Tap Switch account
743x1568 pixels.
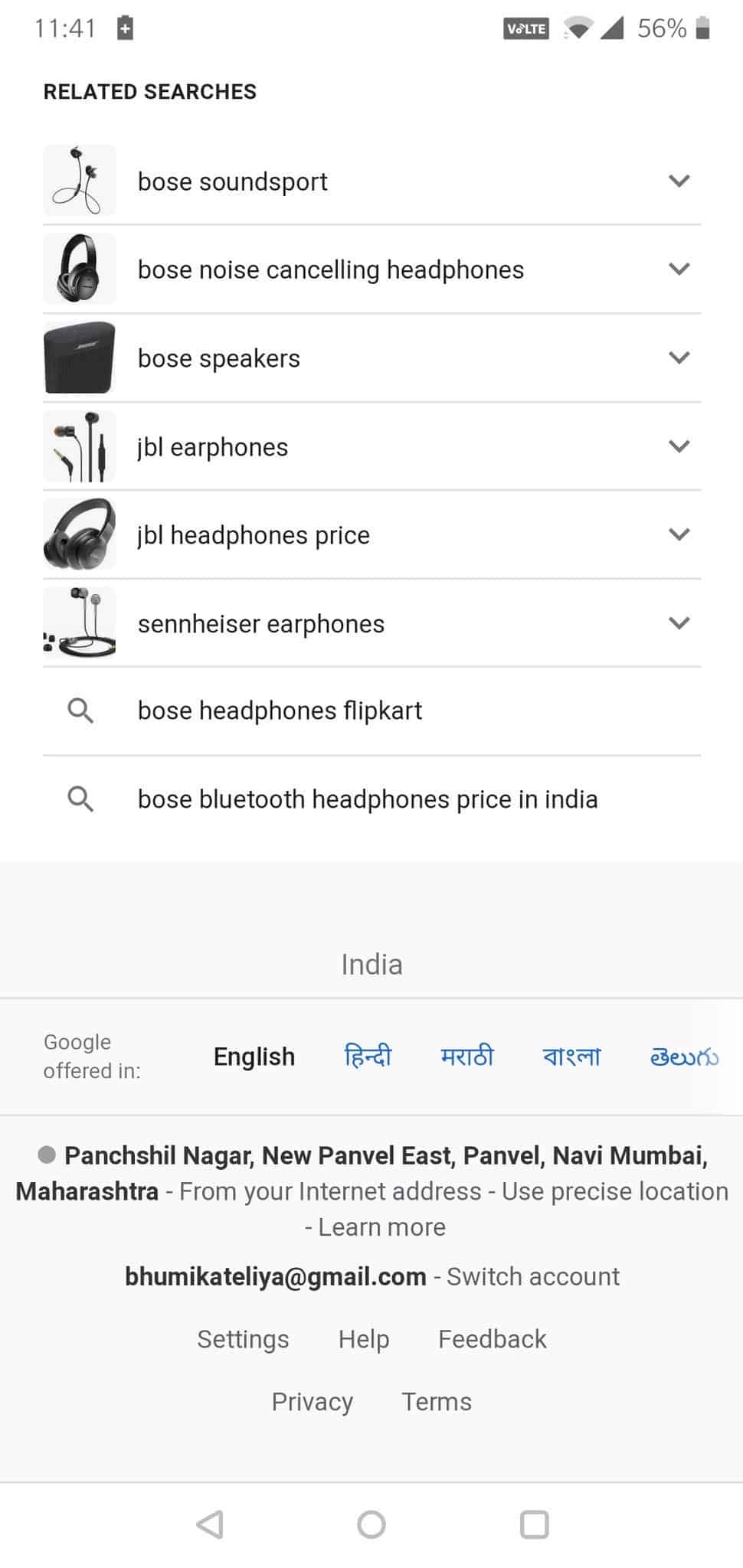[x=533, y=1276]
